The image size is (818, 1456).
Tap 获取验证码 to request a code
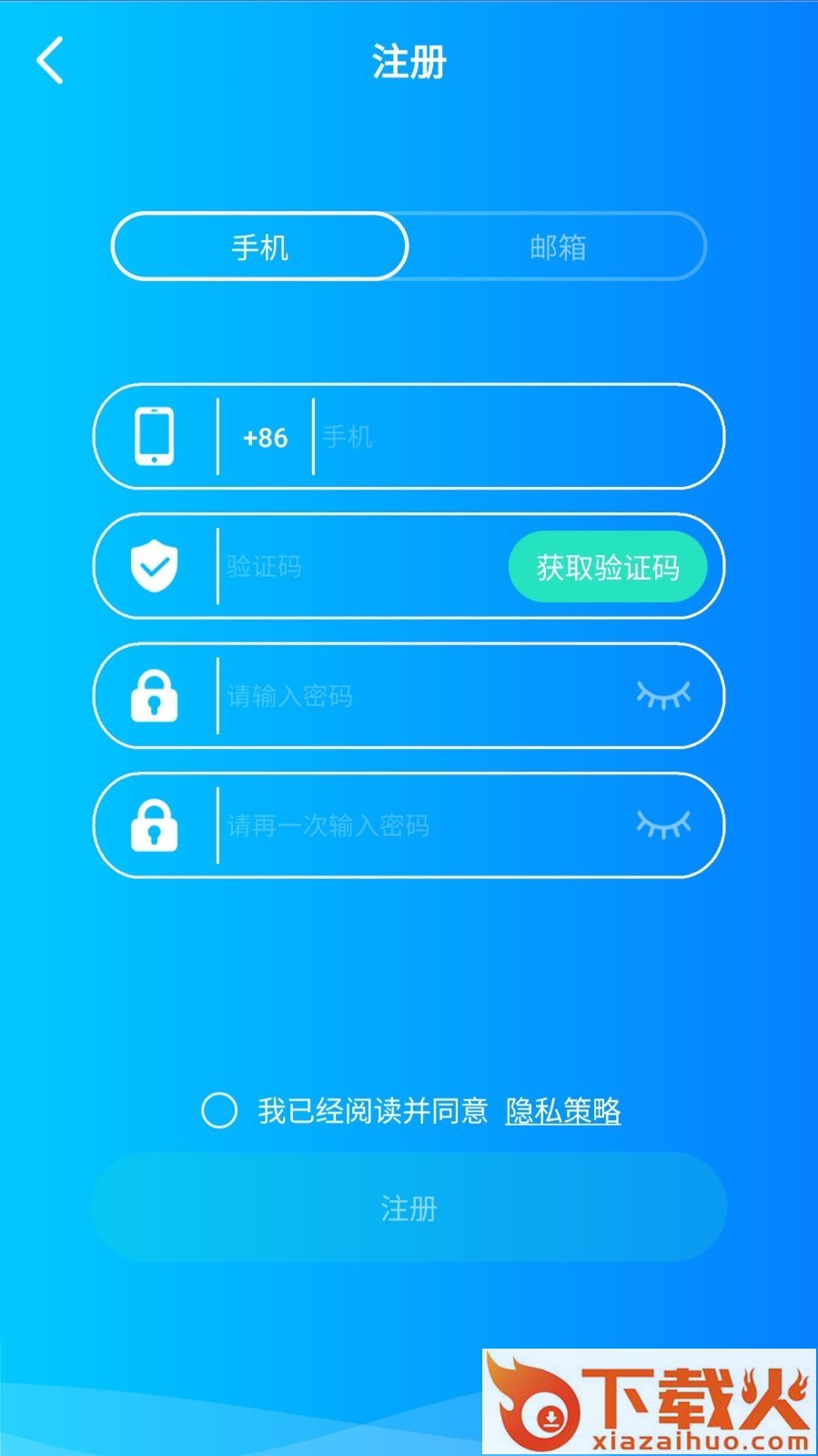tap(607, 567)
